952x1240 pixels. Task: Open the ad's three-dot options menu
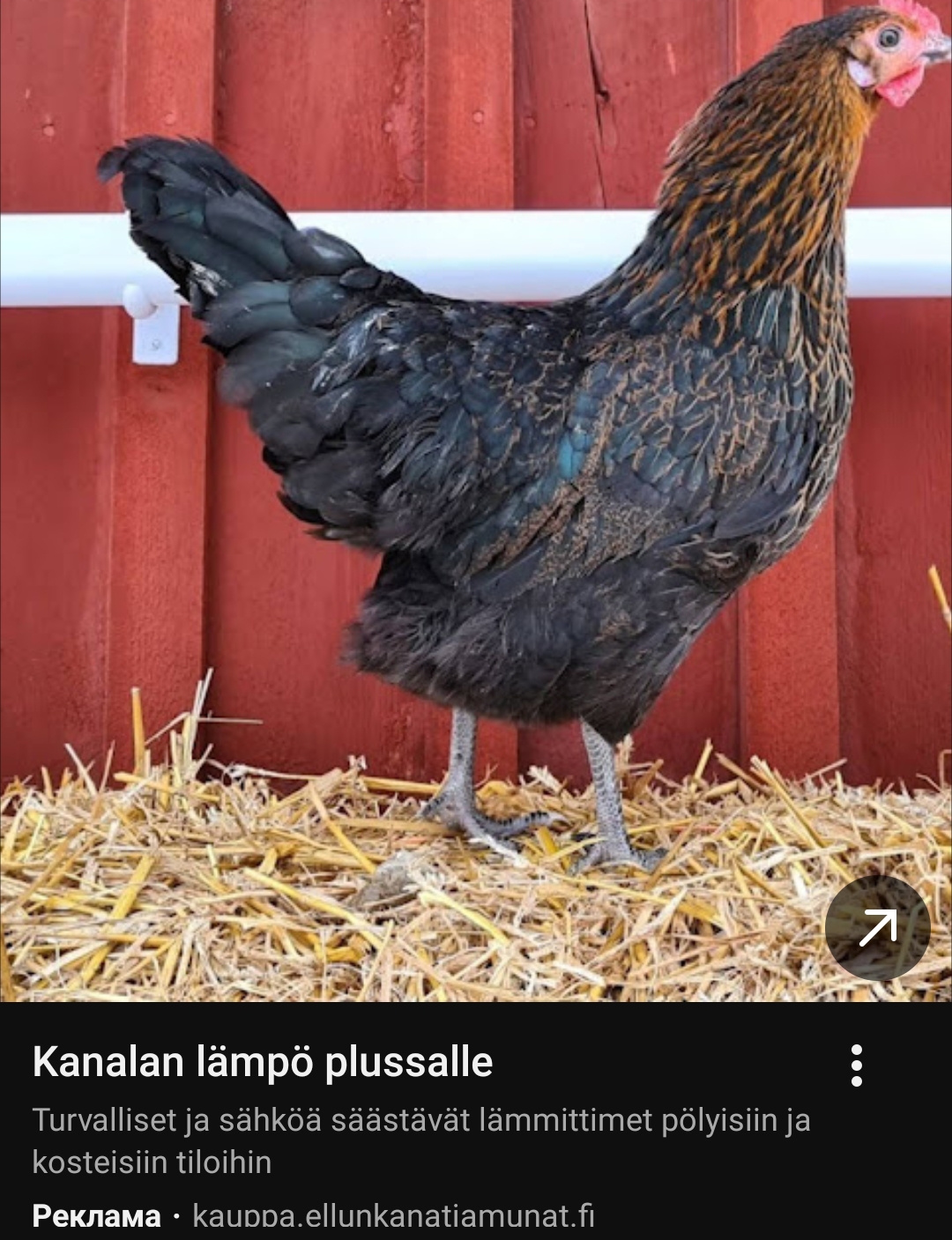856,1066
